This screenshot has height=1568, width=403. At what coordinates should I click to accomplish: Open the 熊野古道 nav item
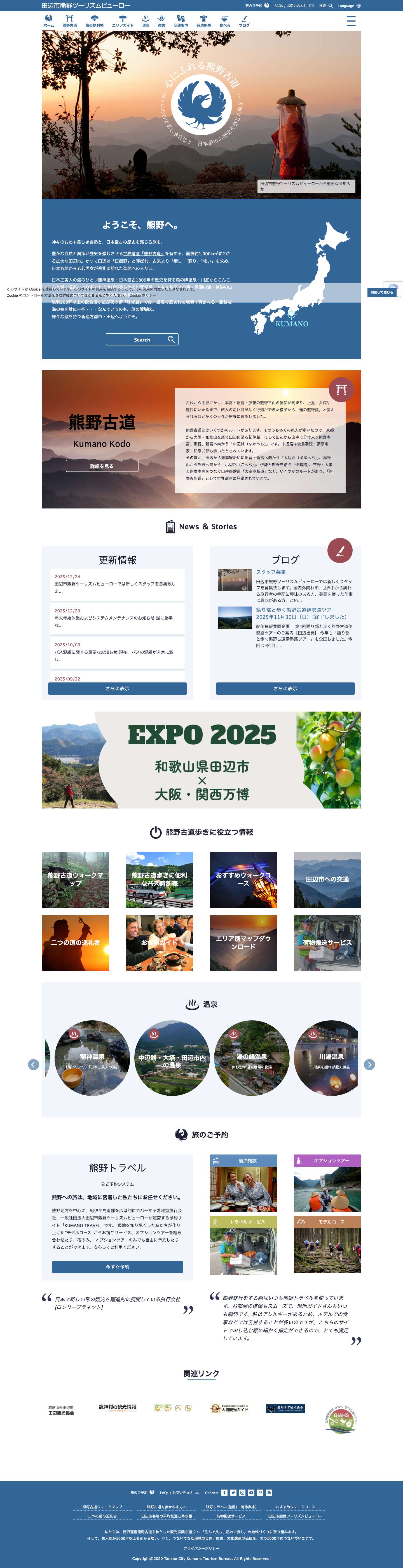coord(69,21)
